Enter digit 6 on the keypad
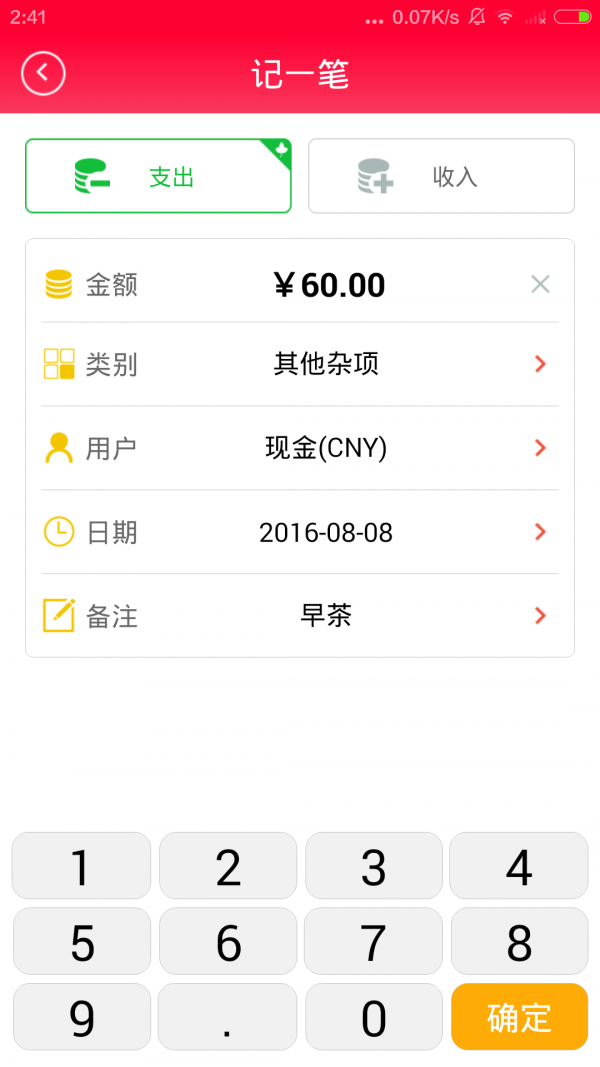 [x=228, y=942]
